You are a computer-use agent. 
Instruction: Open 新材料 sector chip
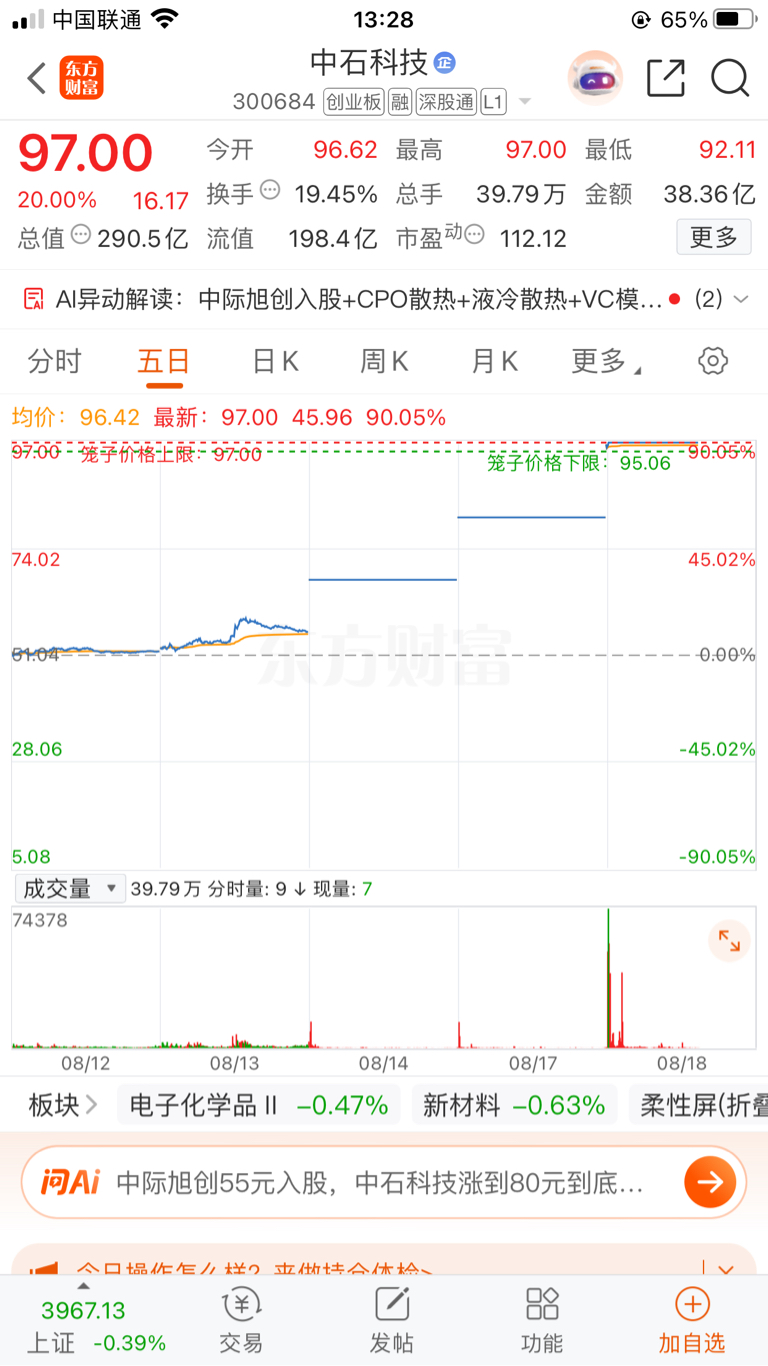(514, 1105)
